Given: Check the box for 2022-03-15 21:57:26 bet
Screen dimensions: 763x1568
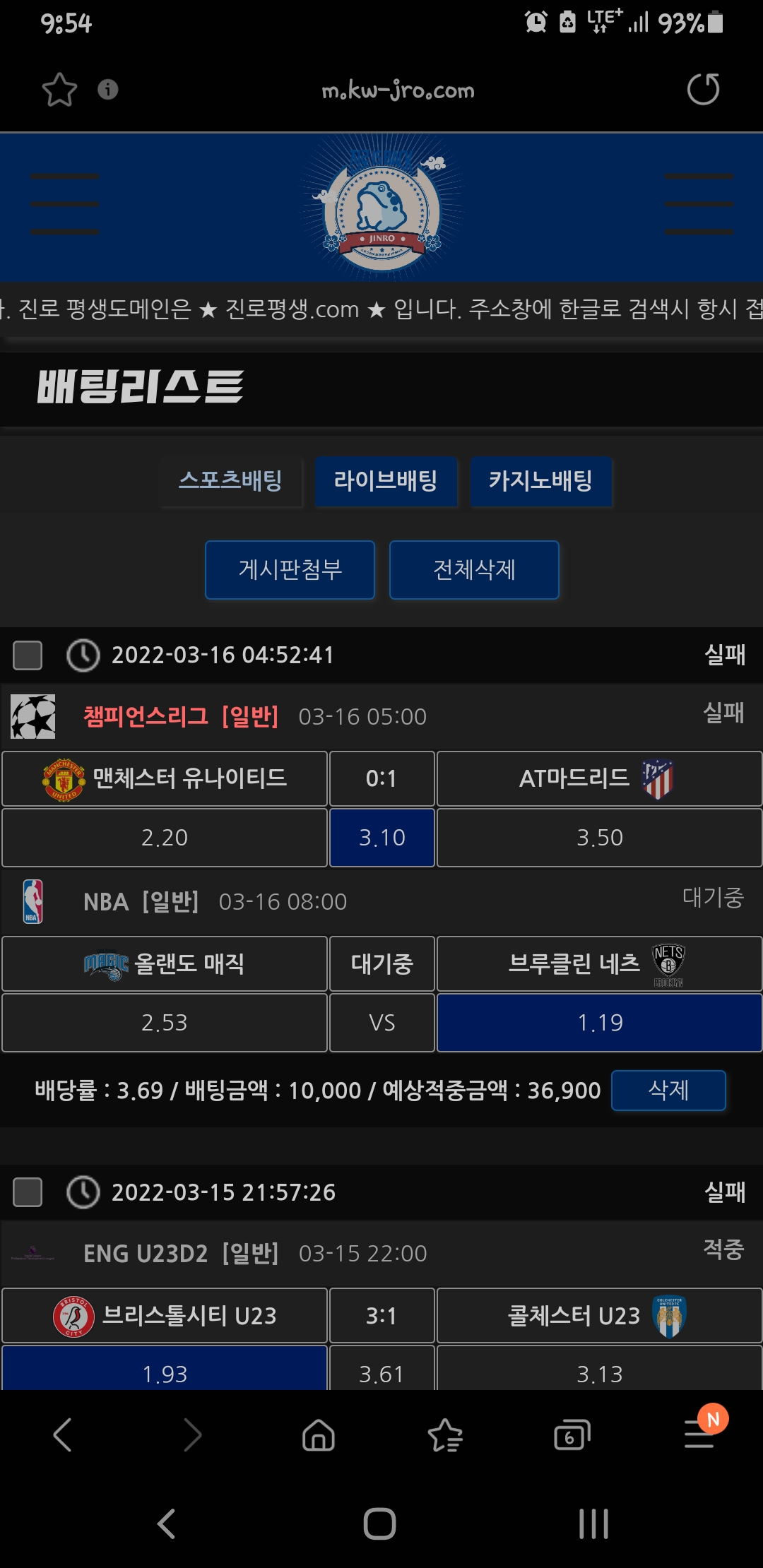Looking at the screenshot, I should click(28, 1192).
